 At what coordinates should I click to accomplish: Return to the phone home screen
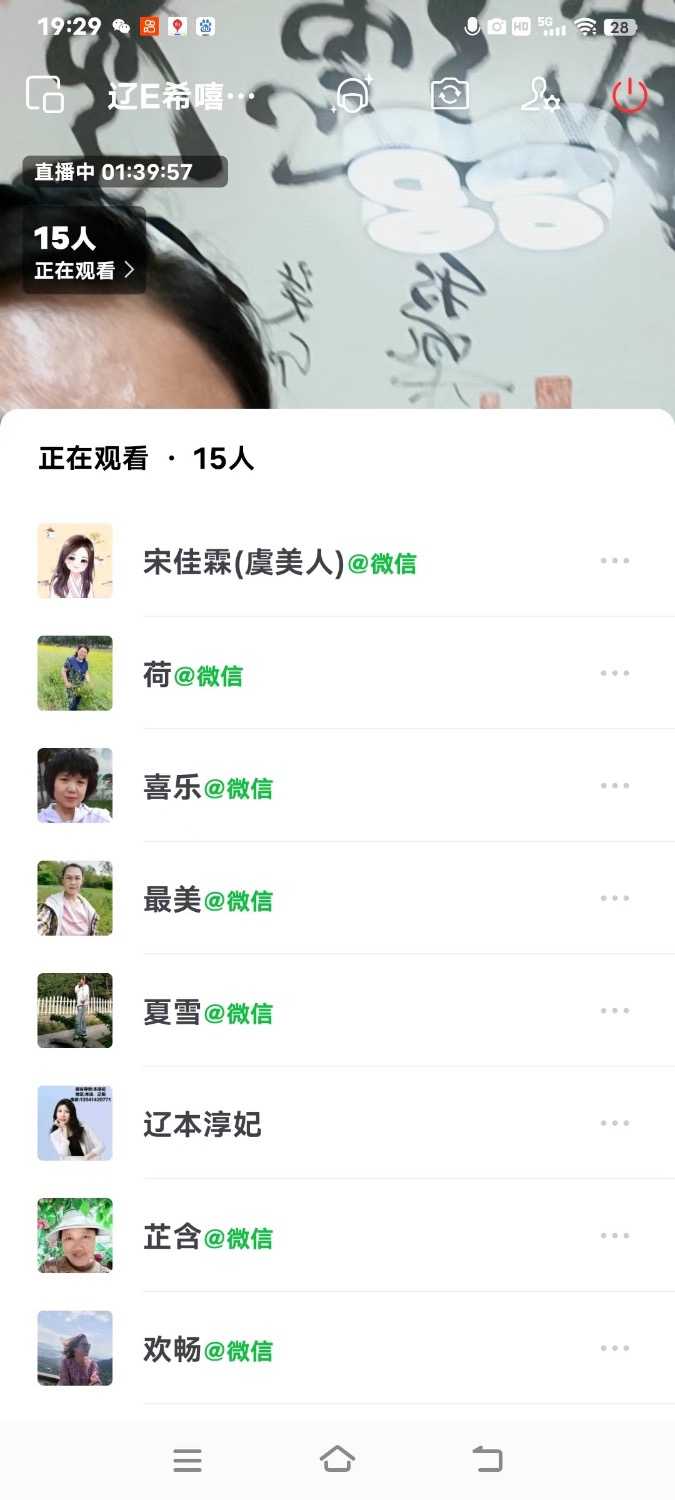pos(337,1460)
